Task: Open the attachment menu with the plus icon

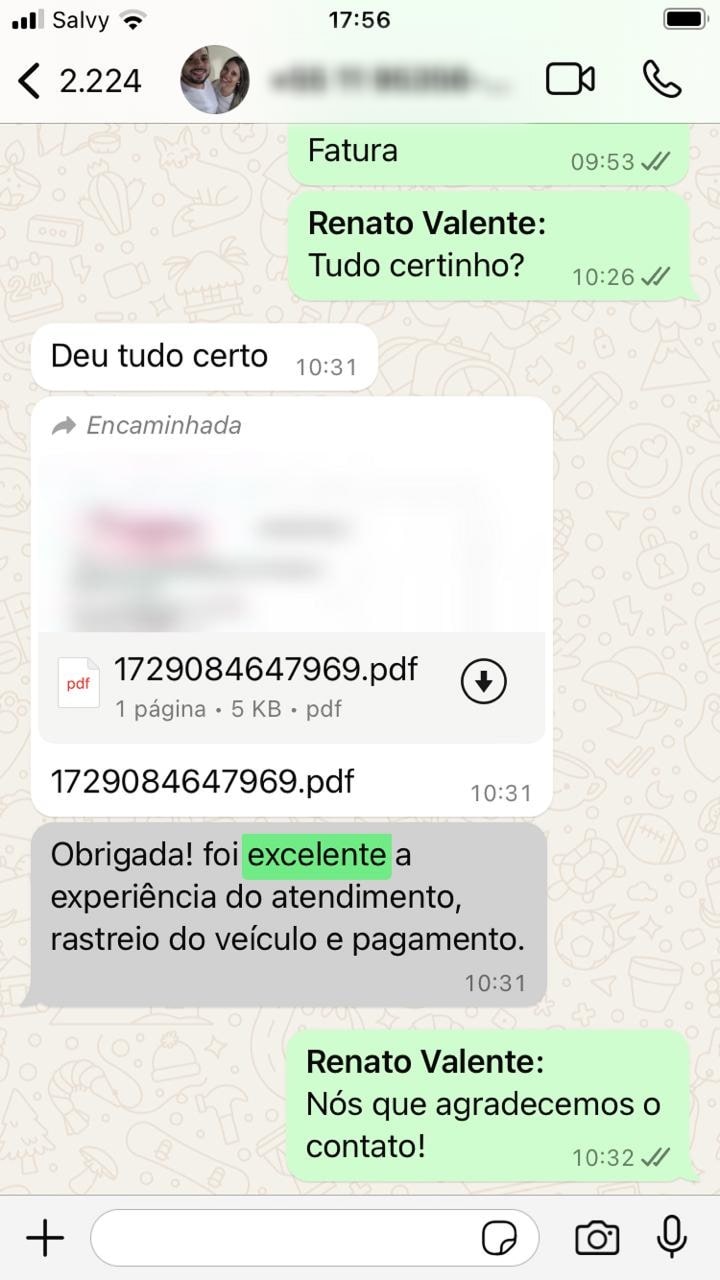Action: point(43,1237)
